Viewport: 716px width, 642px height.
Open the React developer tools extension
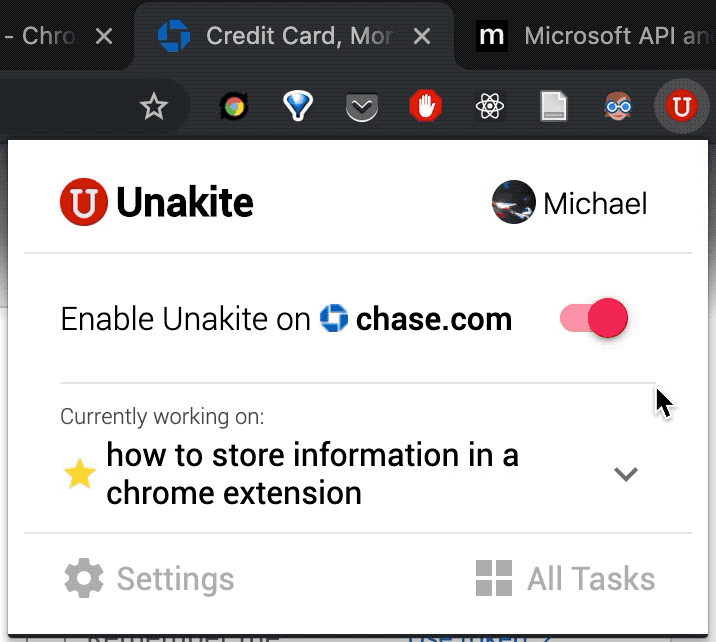point(489,106)
